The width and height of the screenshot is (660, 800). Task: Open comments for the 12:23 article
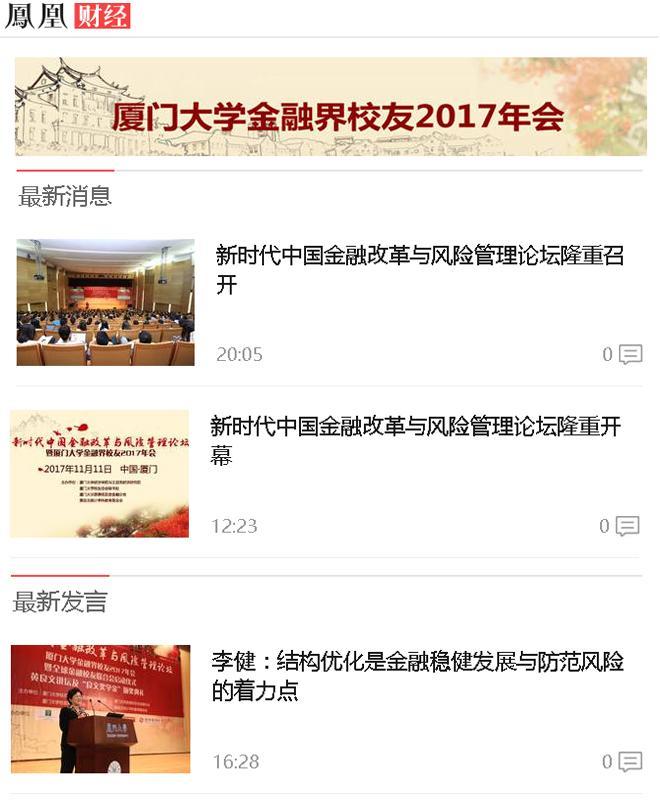tap(626, 526)
